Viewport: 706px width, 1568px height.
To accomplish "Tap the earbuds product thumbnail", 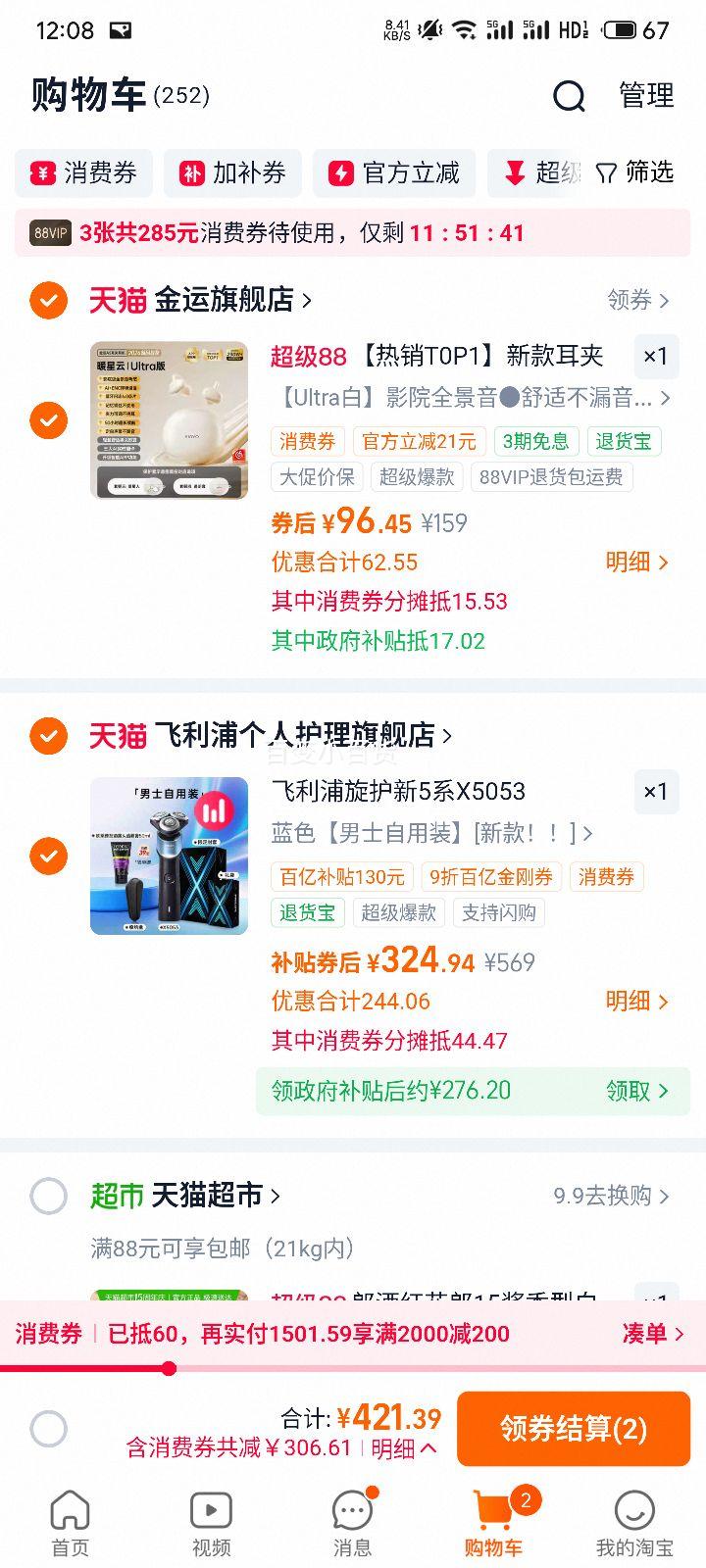I will [169, 420].
